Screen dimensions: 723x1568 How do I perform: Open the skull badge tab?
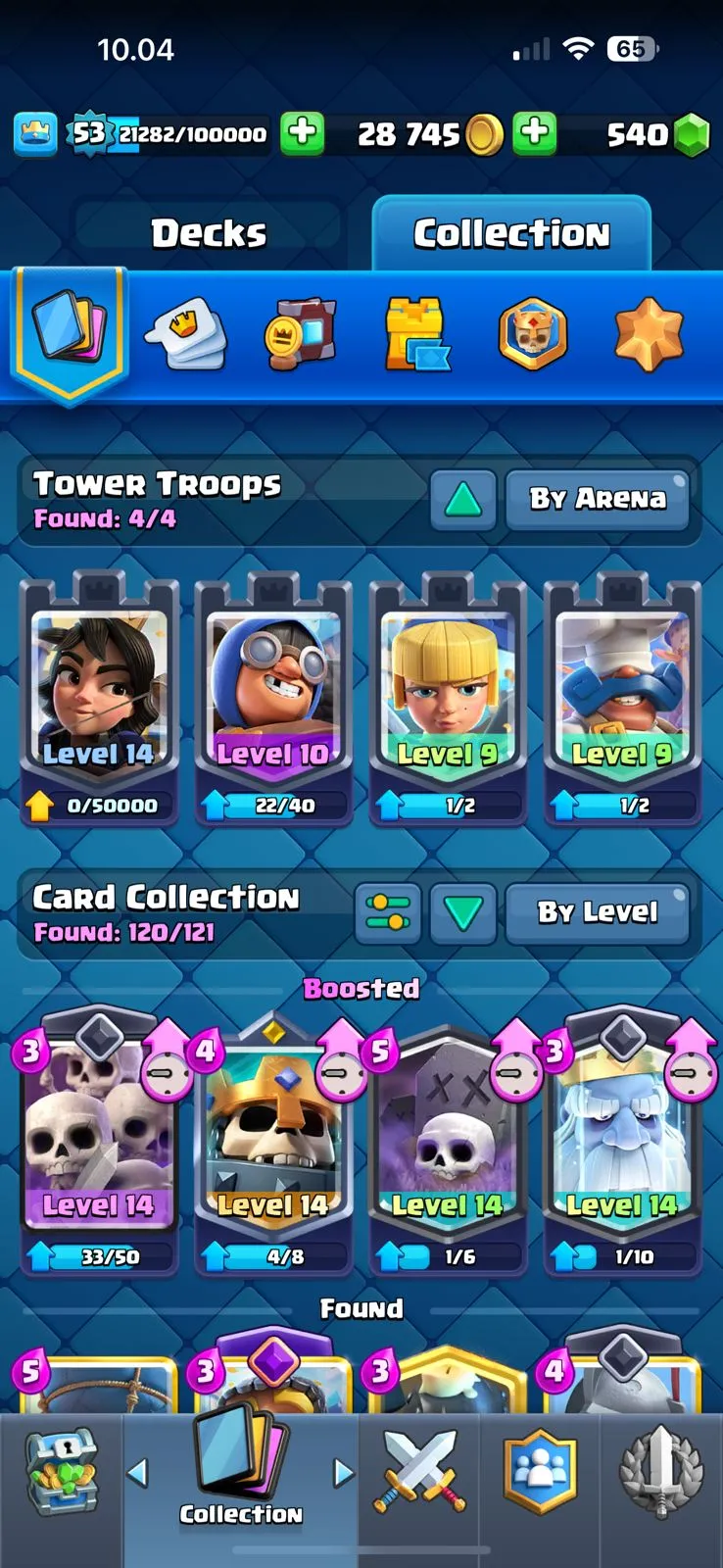[x=532, y=335]
